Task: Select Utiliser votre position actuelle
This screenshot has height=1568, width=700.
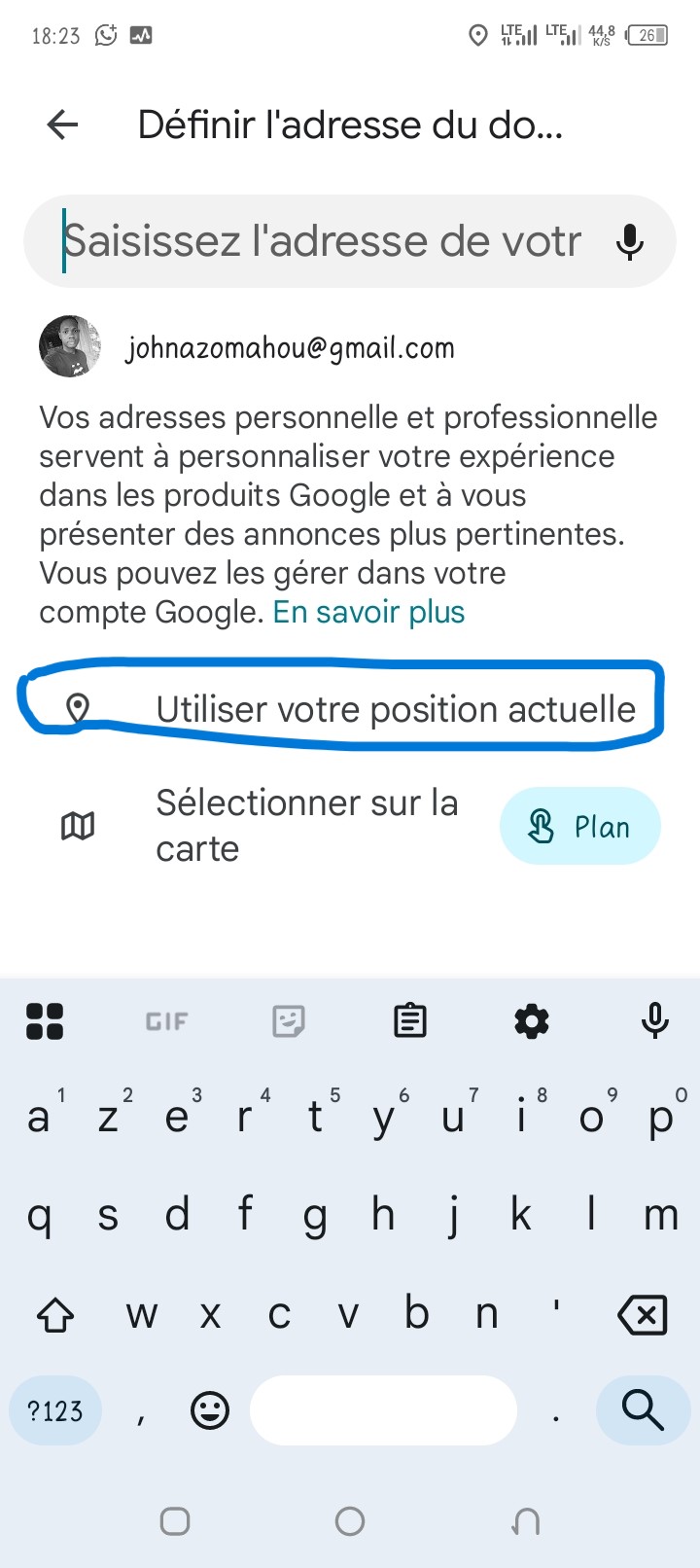Action: pos(396,709)
